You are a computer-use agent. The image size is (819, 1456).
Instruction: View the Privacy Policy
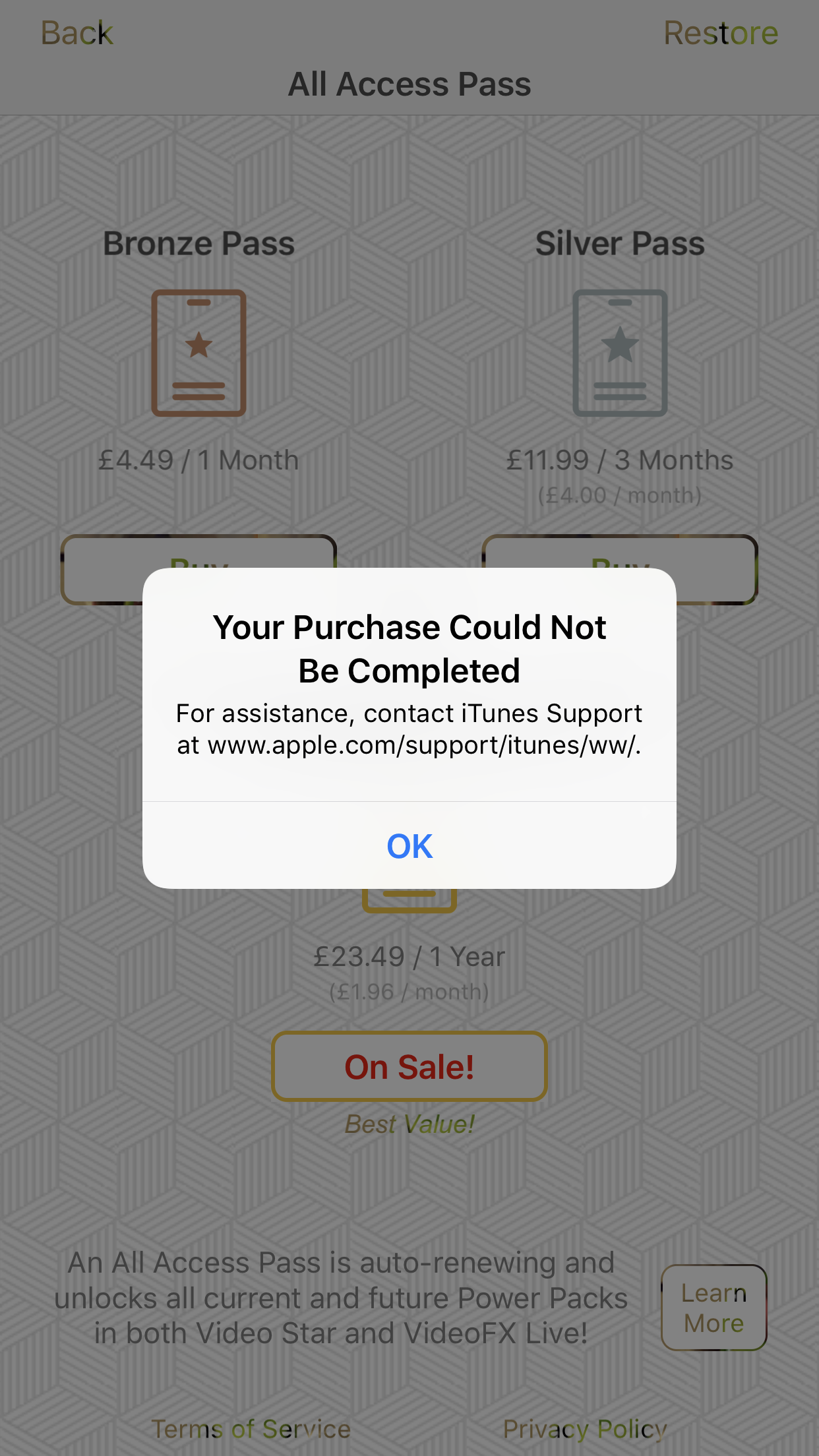pos(585,1429)
